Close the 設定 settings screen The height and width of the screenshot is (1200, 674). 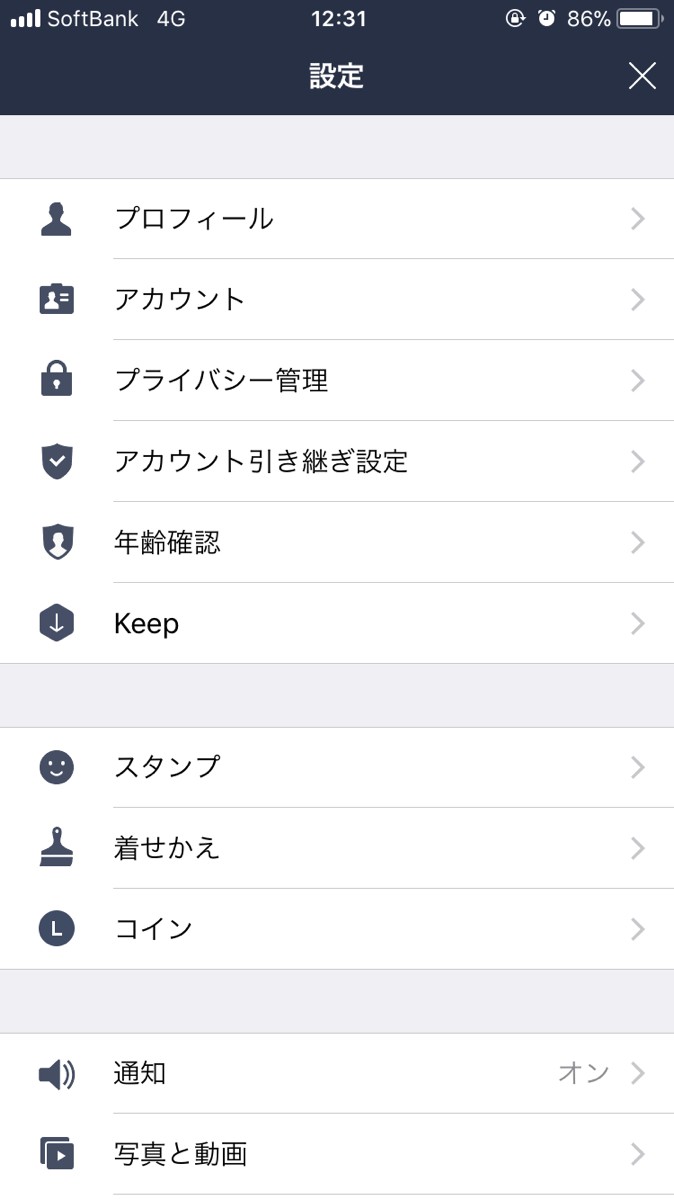tap(642, 76)
